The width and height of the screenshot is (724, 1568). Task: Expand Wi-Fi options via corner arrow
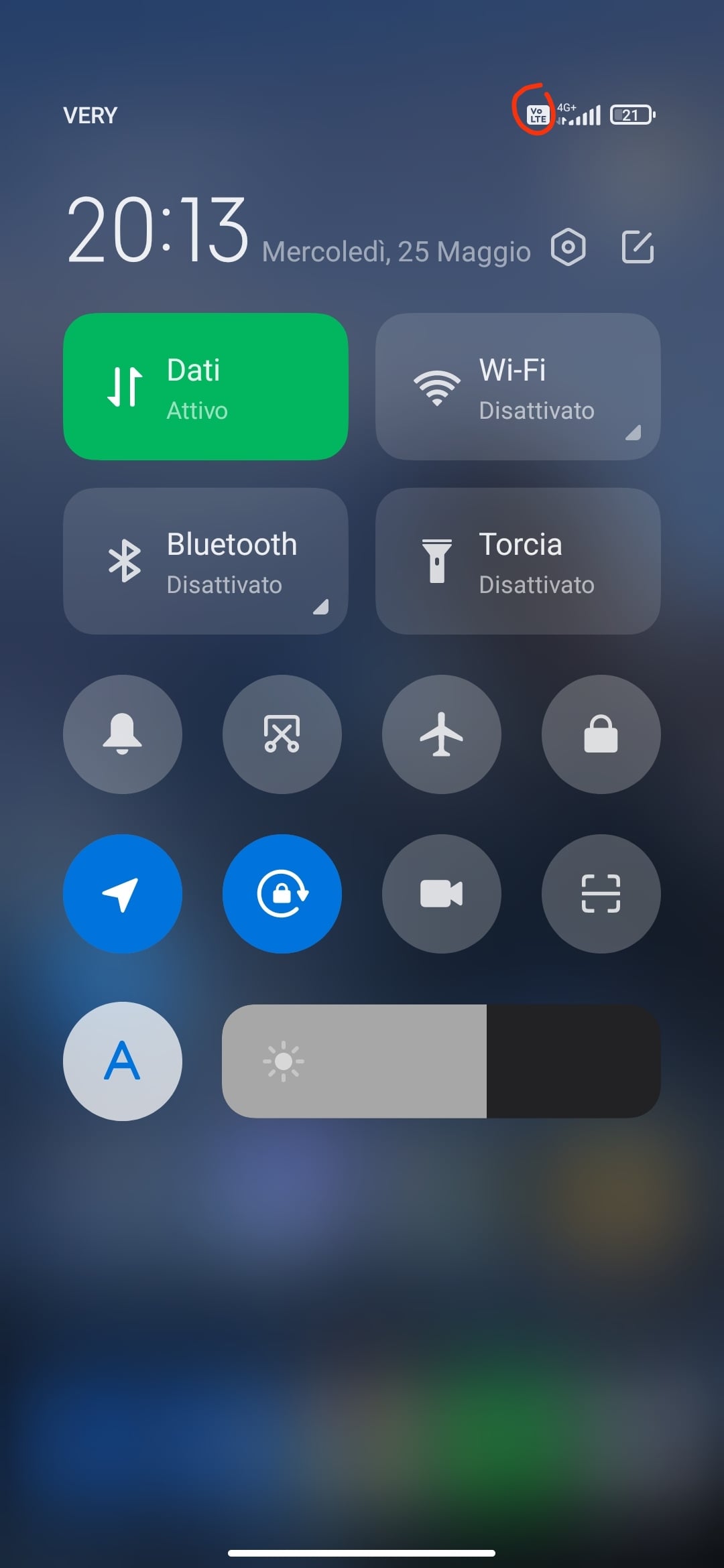click(x=633, y=432)
